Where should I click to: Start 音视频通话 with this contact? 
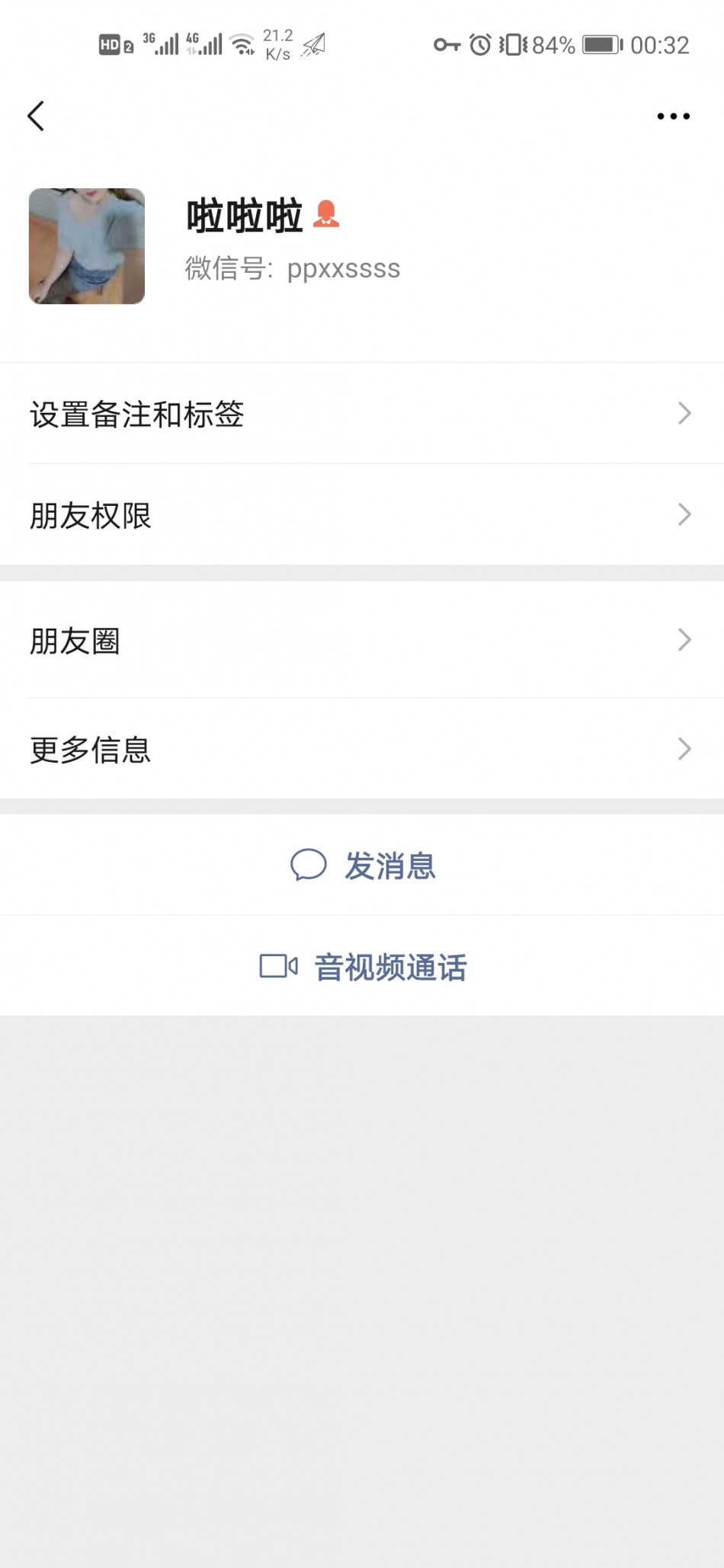[x=362, y=966]
